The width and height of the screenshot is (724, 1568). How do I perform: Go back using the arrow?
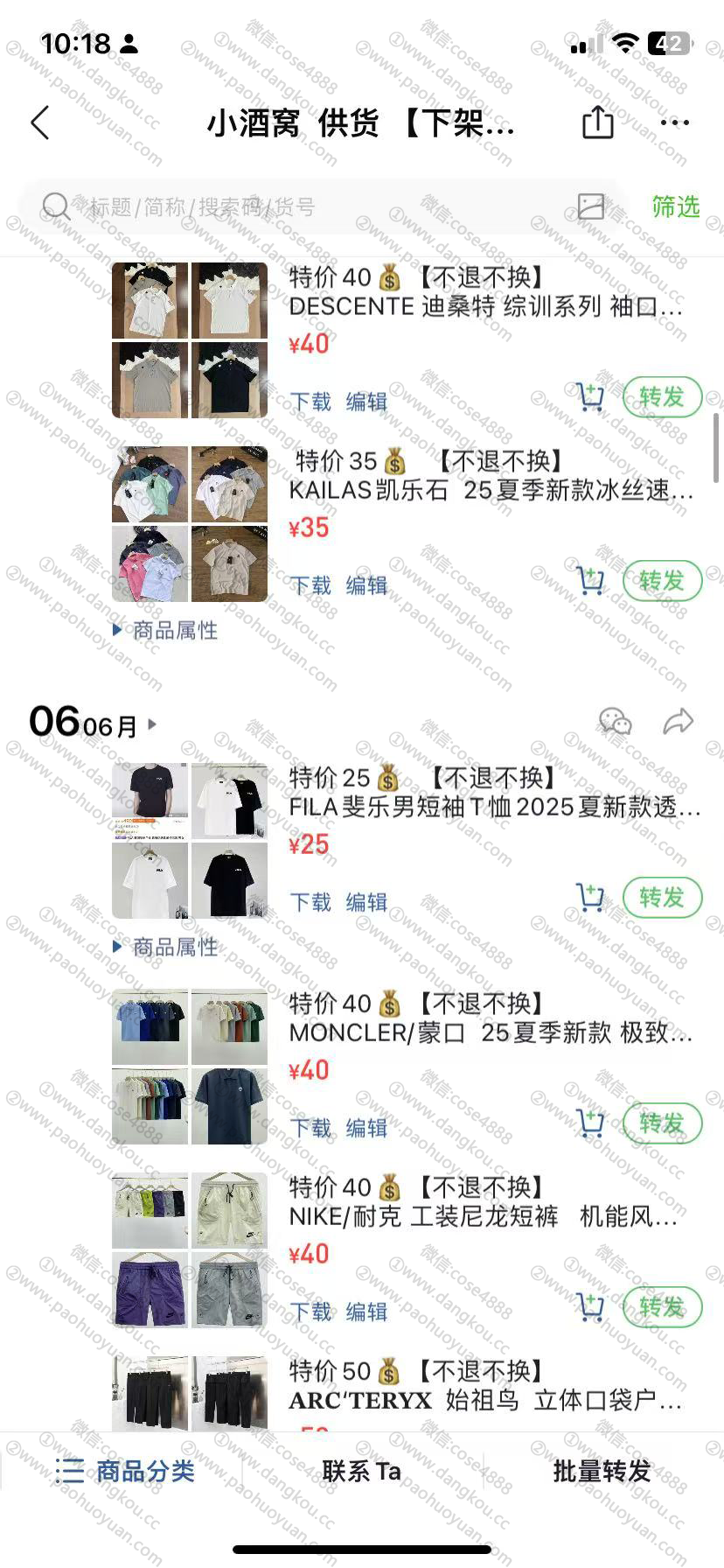pos(40,123)
